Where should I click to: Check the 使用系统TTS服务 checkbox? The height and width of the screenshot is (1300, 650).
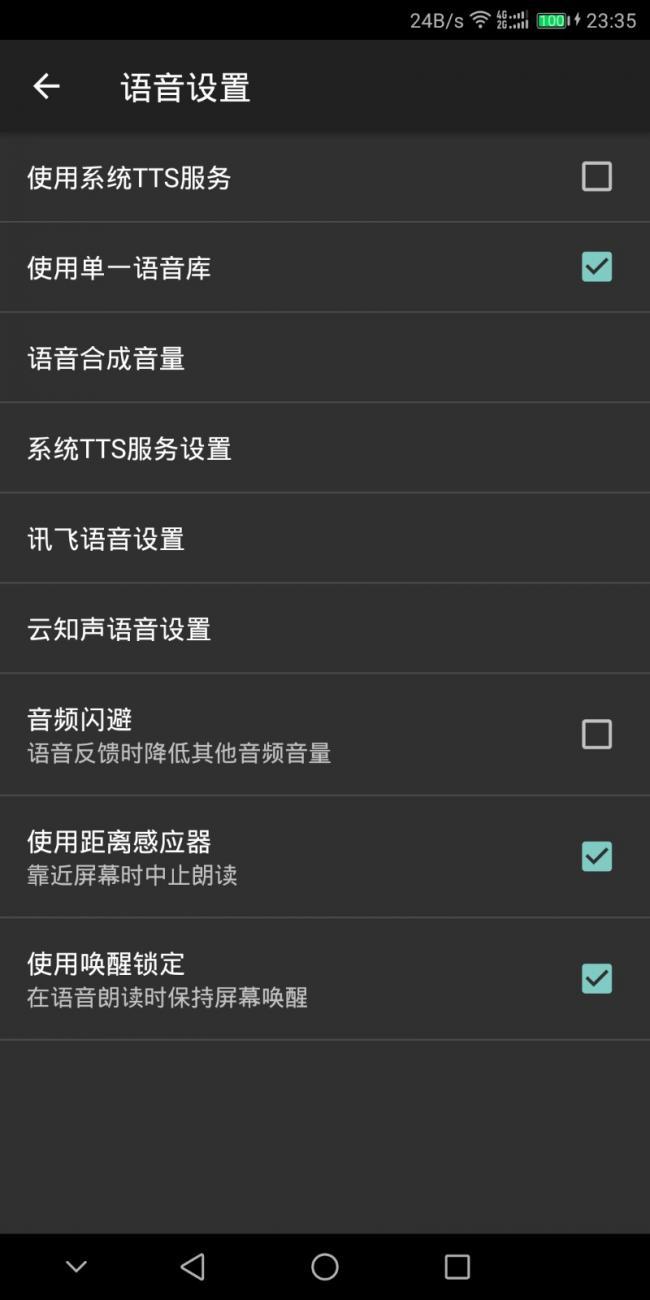596,177
